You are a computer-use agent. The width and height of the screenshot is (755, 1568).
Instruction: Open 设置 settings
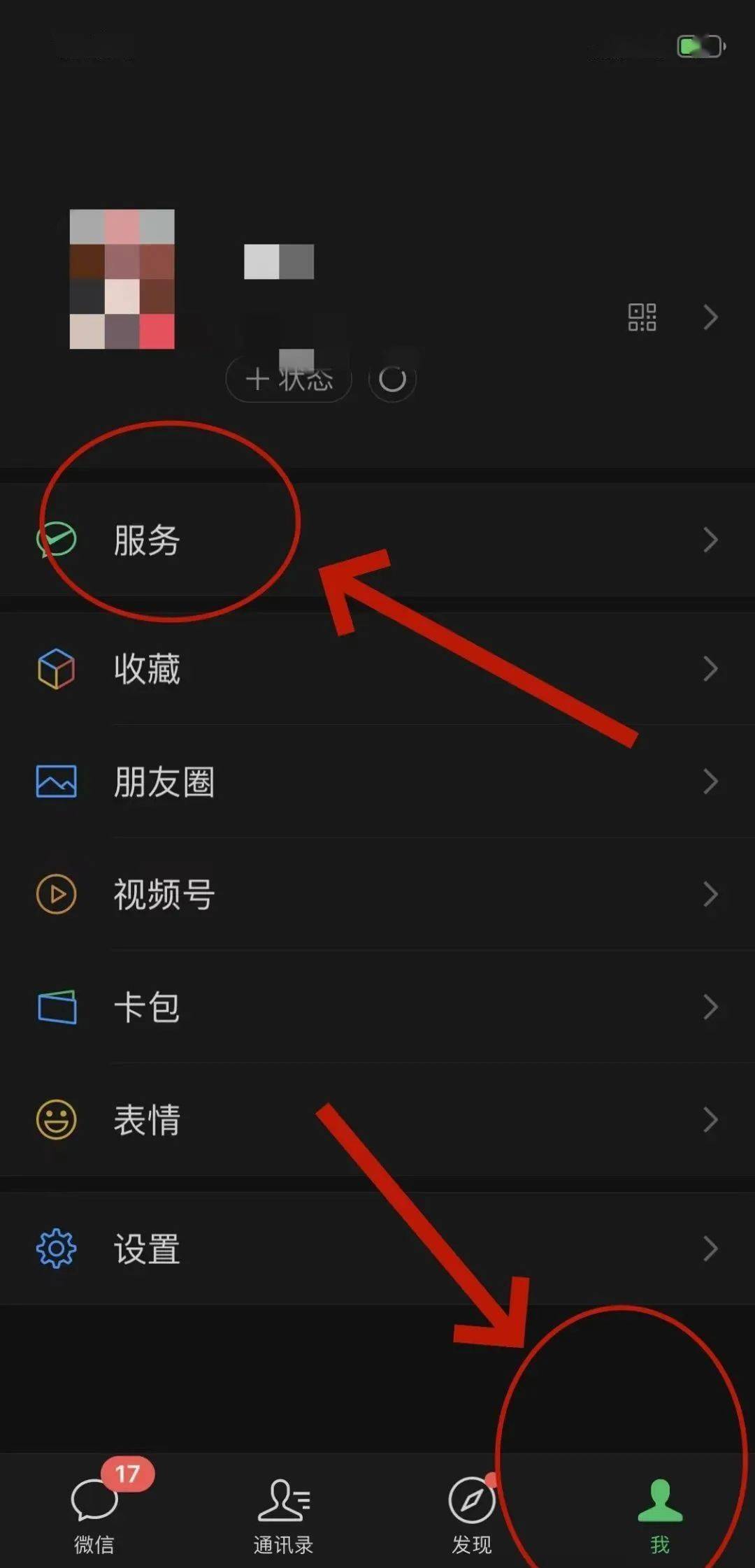(x=377, y=1249)
